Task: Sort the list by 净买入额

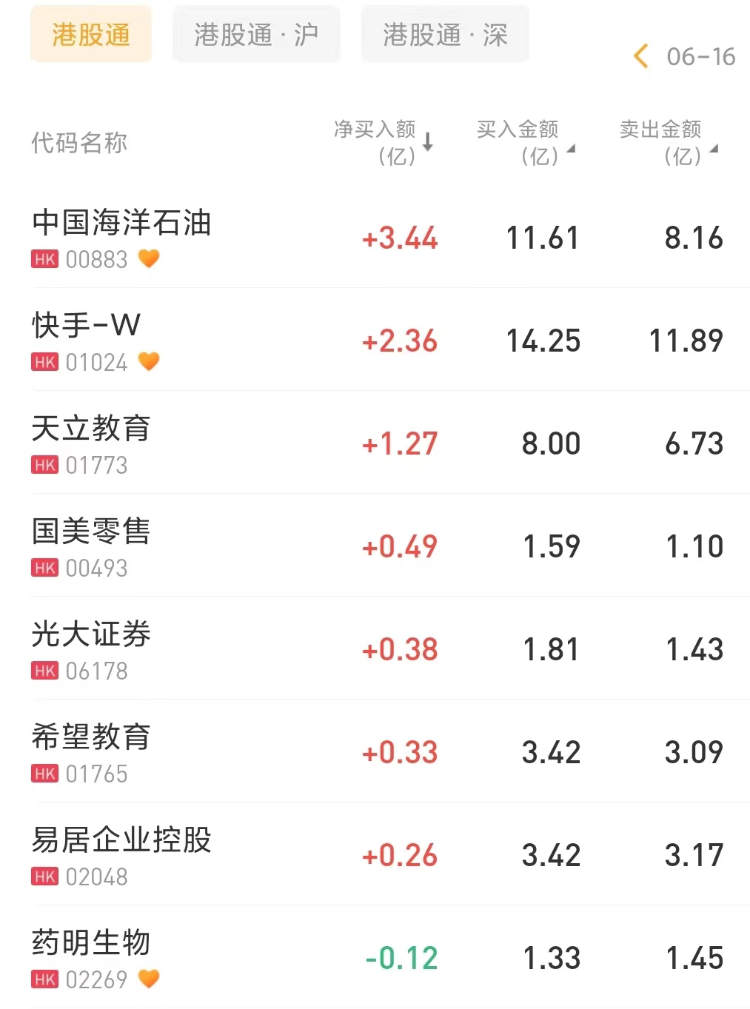Action: [383, 142]
